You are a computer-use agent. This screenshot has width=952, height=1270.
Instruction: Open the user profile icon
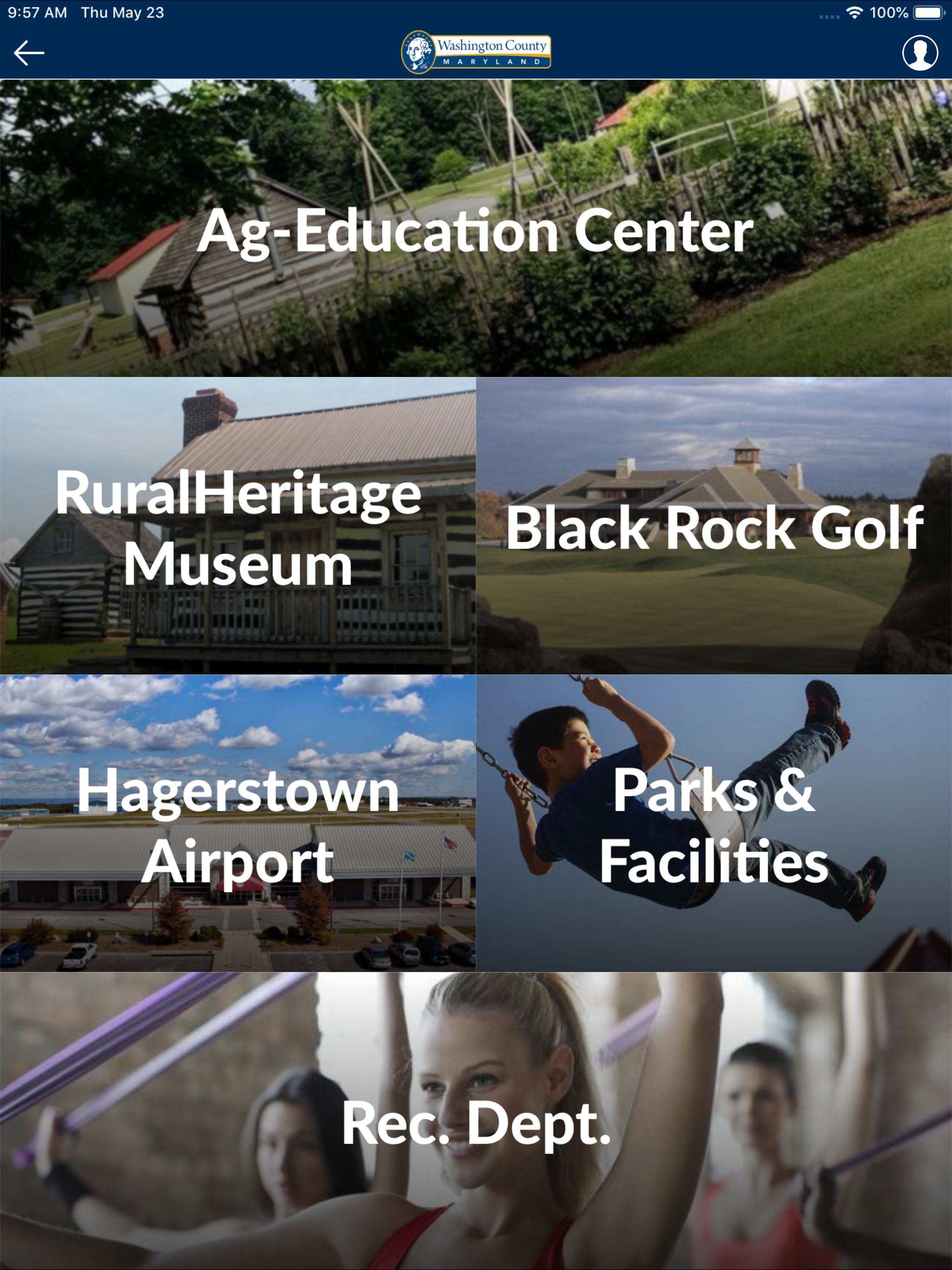[920, 53]
